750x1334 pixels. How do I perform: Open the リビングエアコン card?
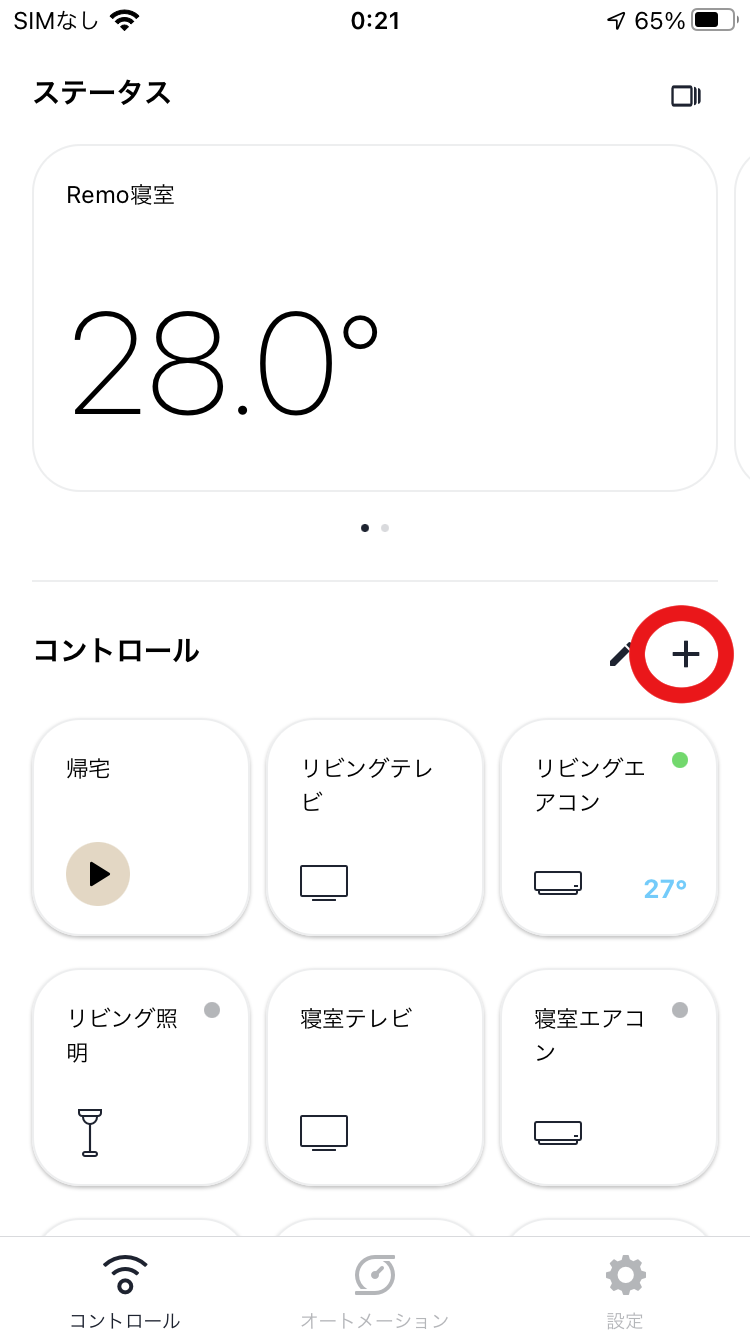coord(608,828)
